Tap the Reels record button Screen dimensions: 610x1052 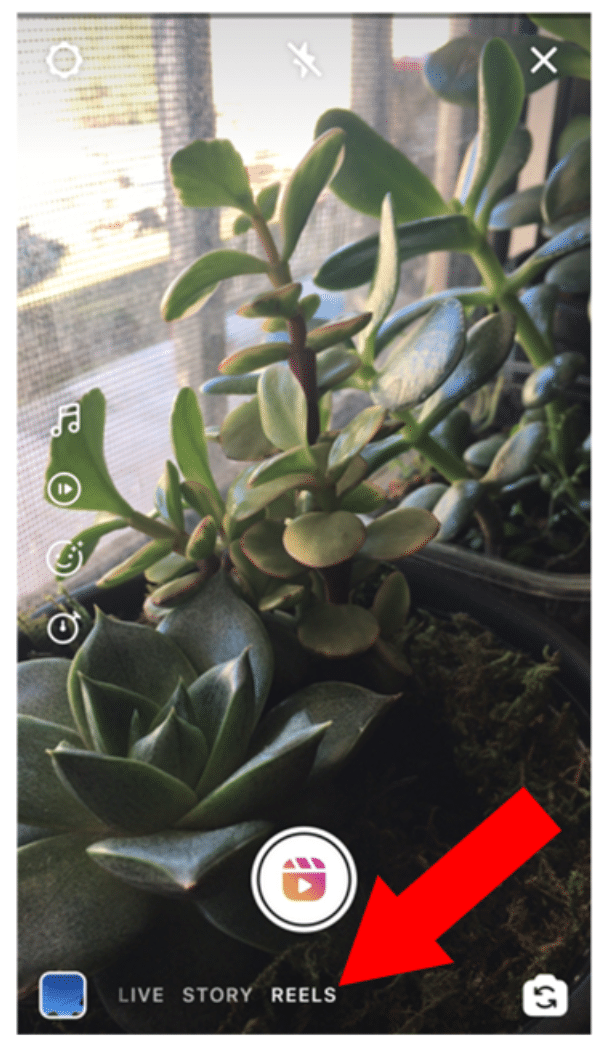coord(304,879)
